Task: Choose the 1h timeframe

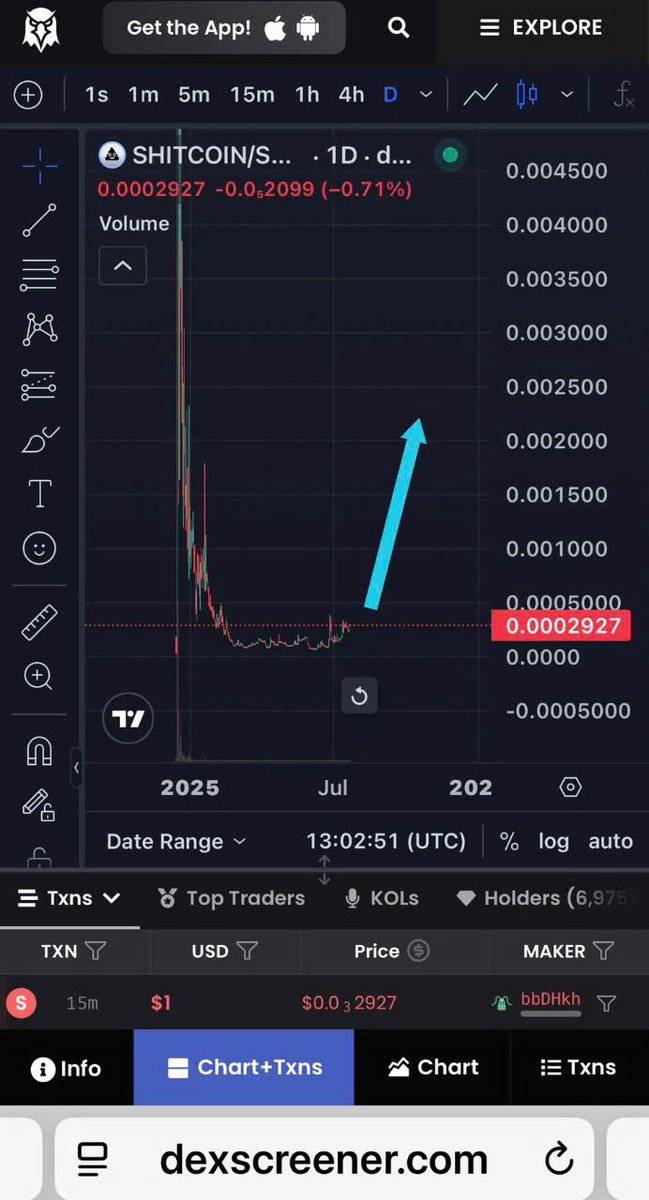Action: pyautogui.click(x=307, y=95)
